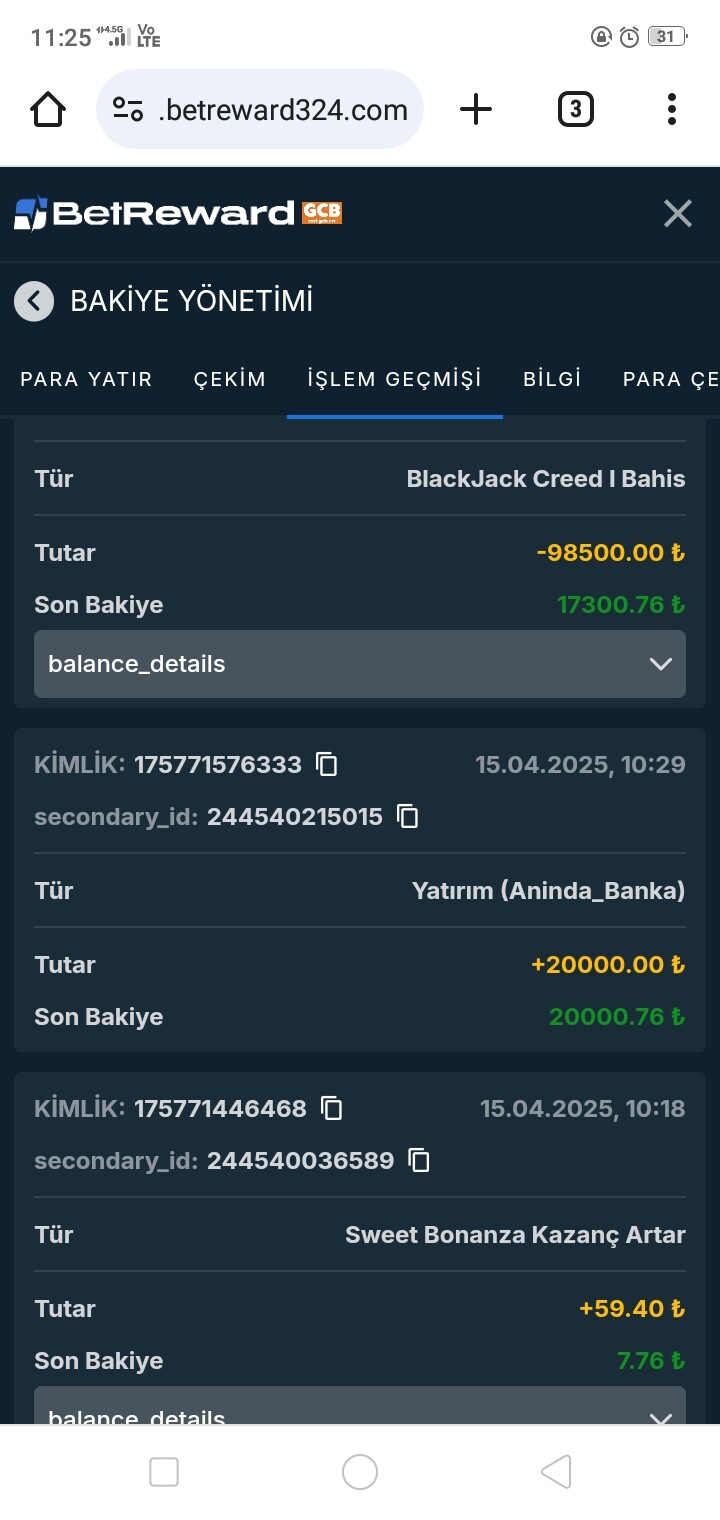Select the İşlem Geçmişi tab
This screenshot has height=1520, width=720.
pyautogui.click(x=395, y=379)
